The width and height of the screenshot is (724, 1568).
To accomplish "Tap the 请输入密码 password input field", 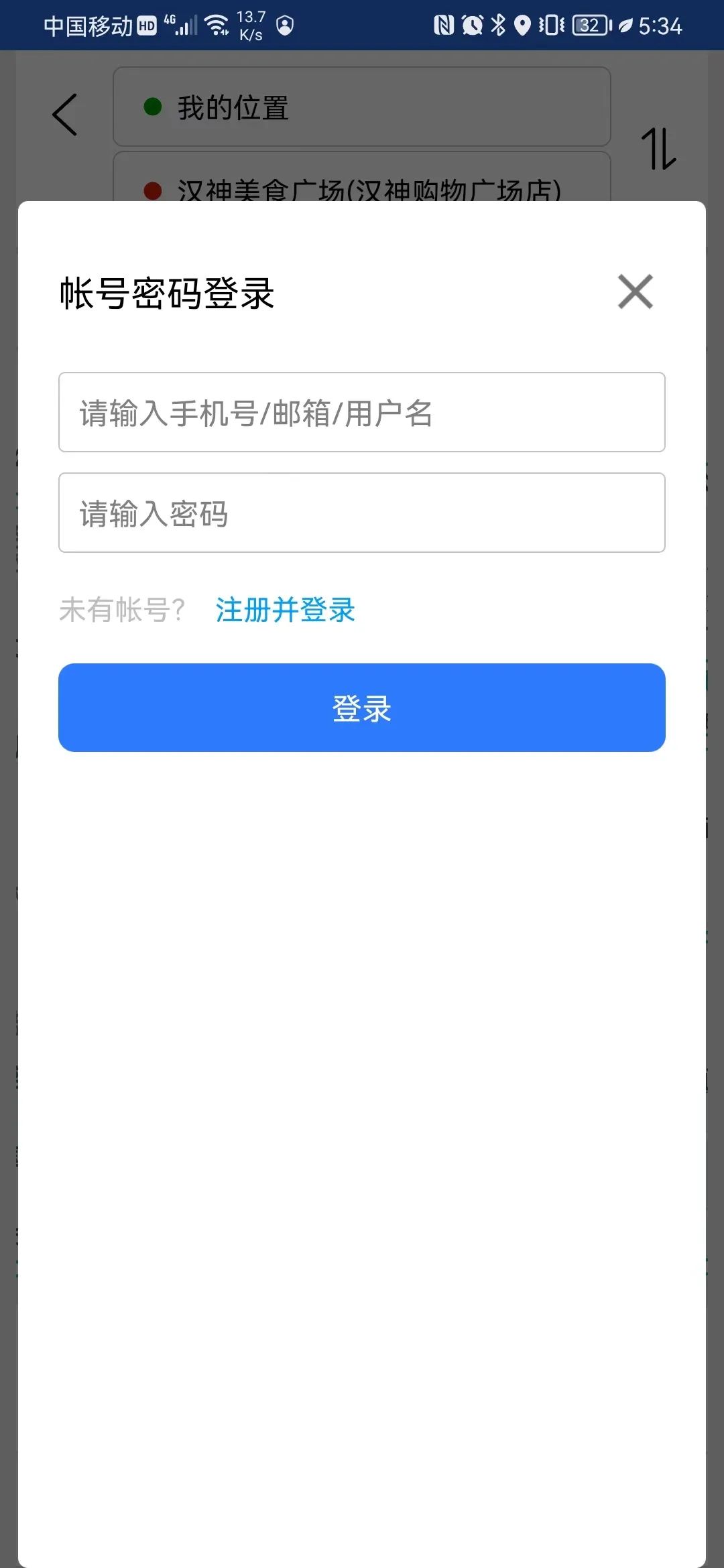I will [x=362, y=513].
